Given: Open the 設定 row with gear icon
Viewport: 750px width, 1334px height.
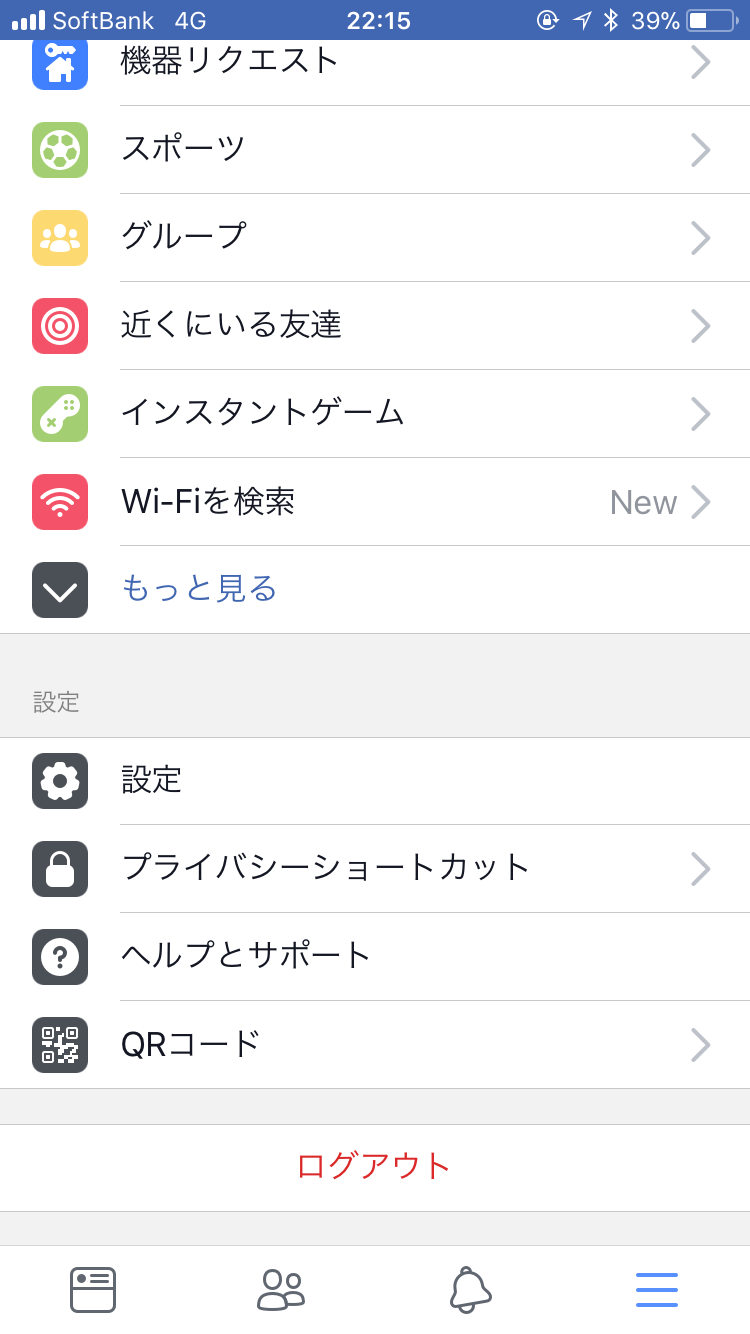Looking at the screenshot, I should (x=375, y=781).
